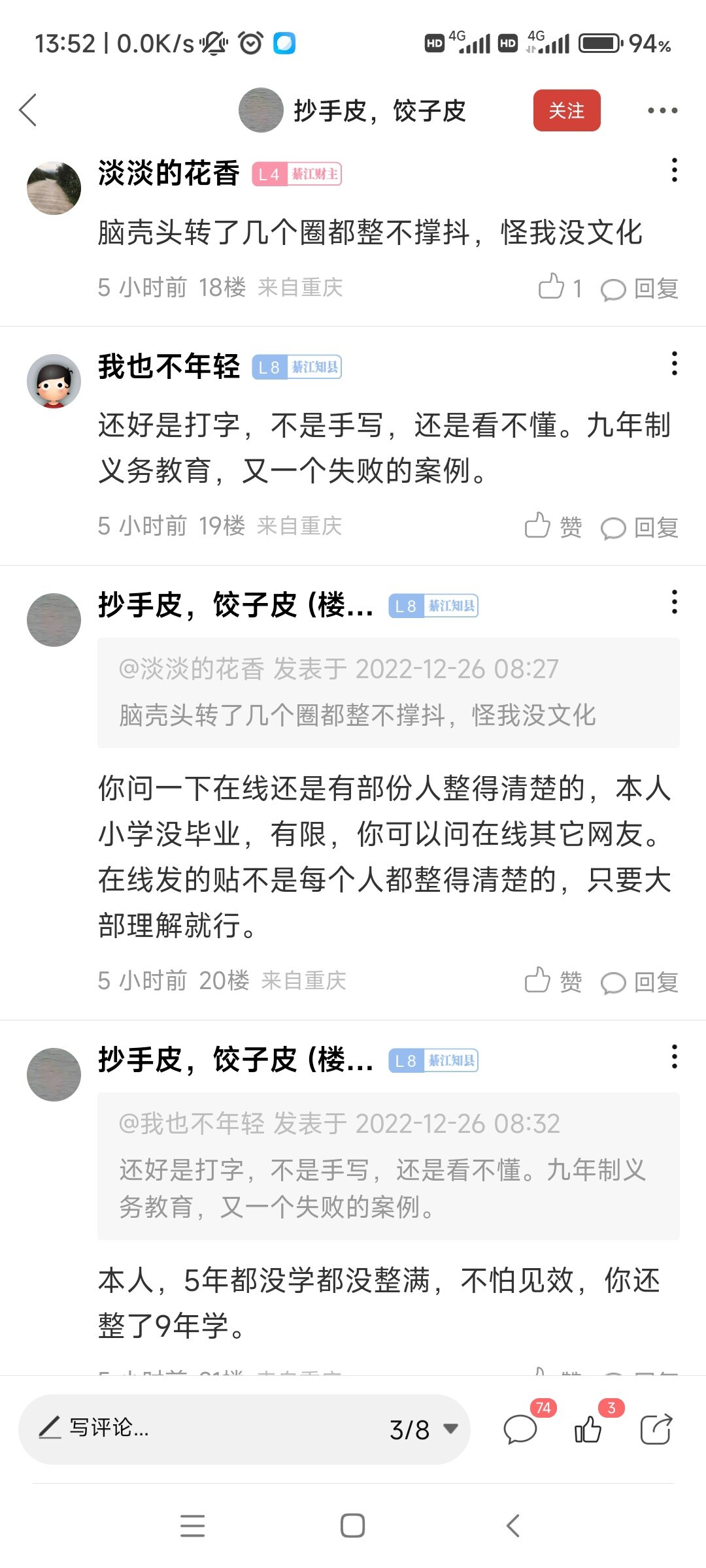Share this post
This screenshot has height=1568, width=706.
(656, 1429)
